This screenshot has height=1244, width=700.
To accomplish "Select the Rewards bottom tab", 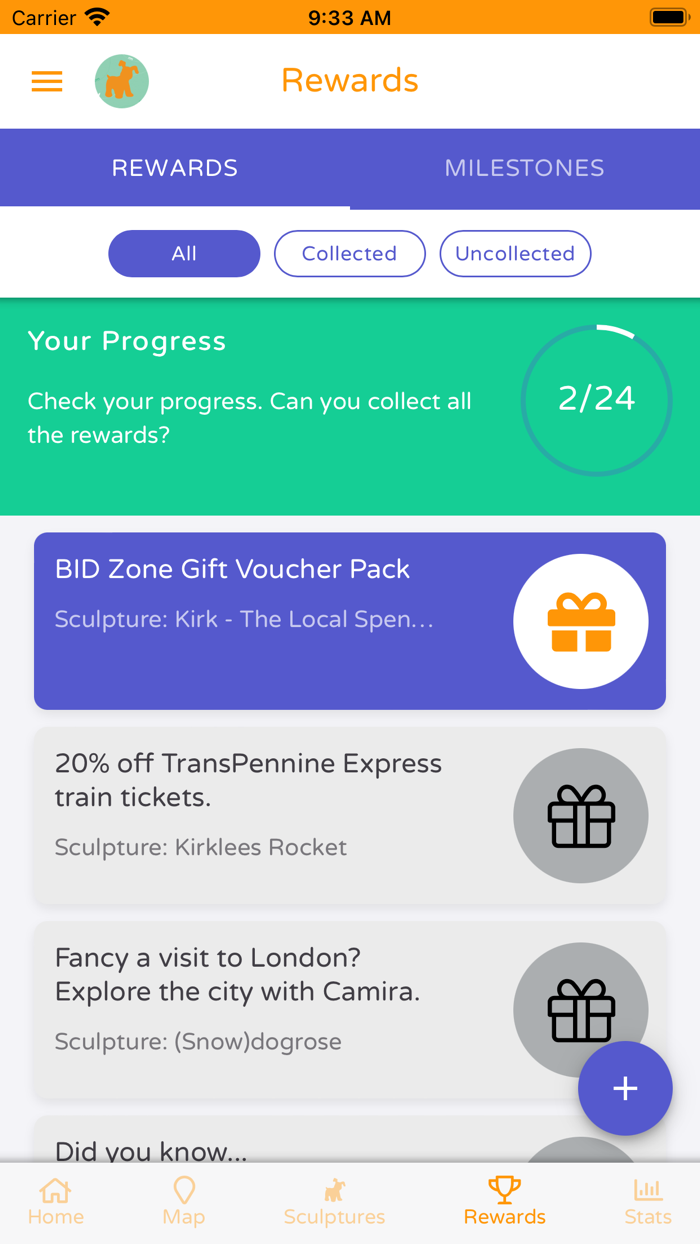I will [x=505, y=1202].
